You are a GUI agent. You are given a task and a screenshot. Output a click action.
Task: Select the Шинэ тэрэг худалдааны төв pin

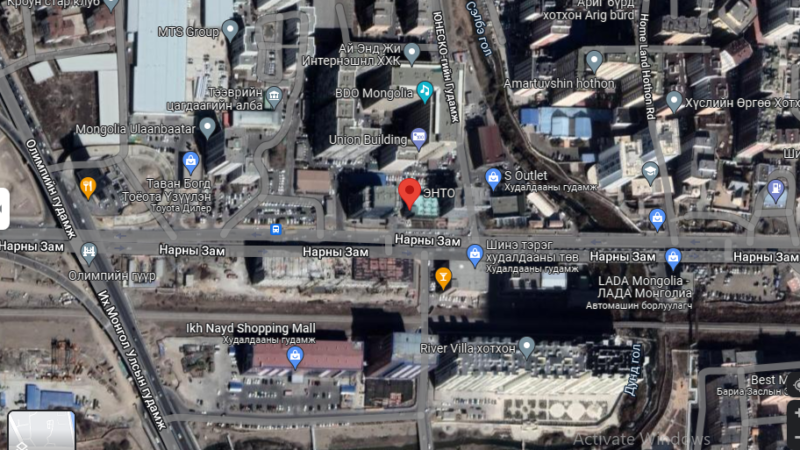475,254
